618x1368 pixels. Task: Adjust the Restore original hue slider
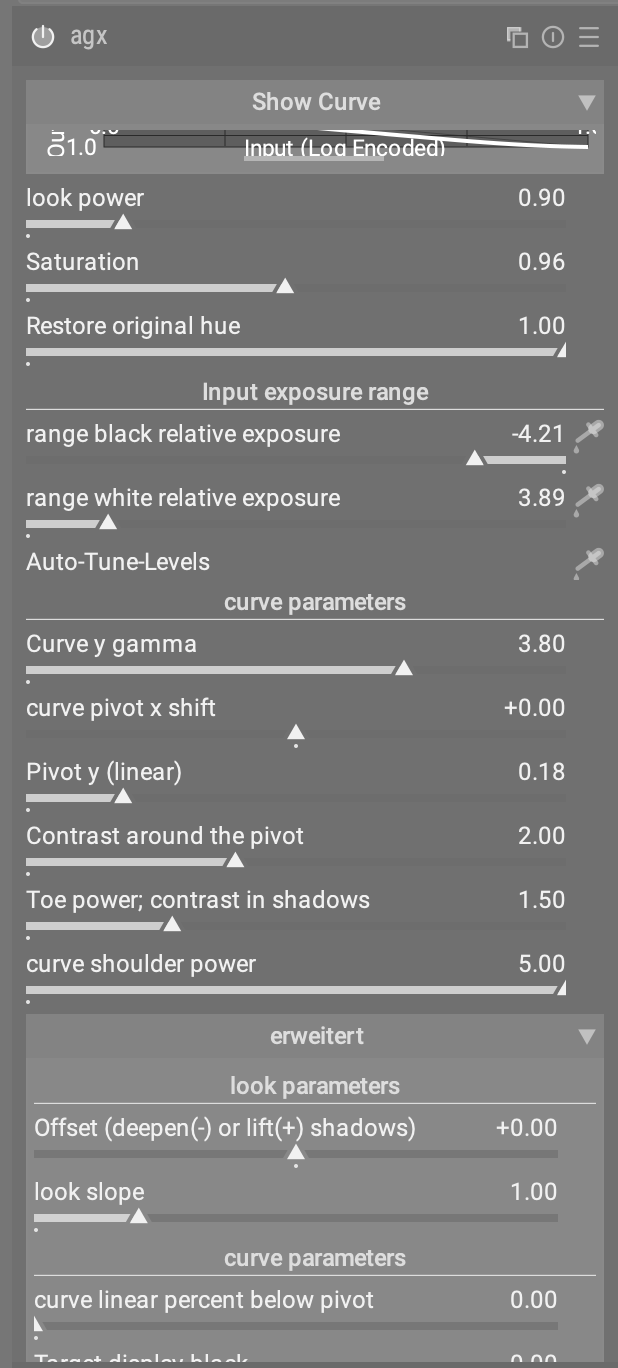click(x=295, y=351)
